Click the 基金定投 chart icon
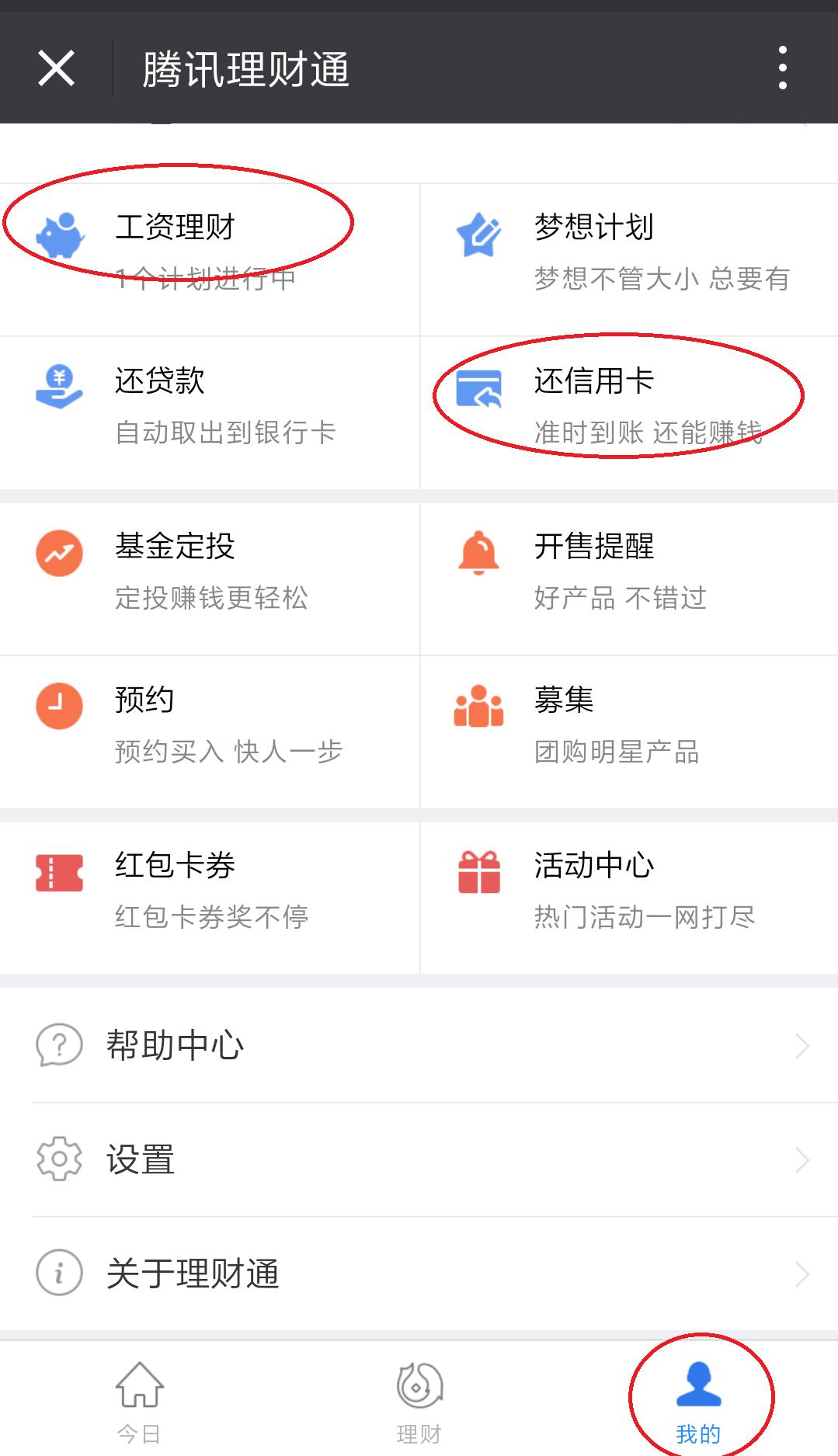Screen dimensions: 838x1456 tap(61, 551)
